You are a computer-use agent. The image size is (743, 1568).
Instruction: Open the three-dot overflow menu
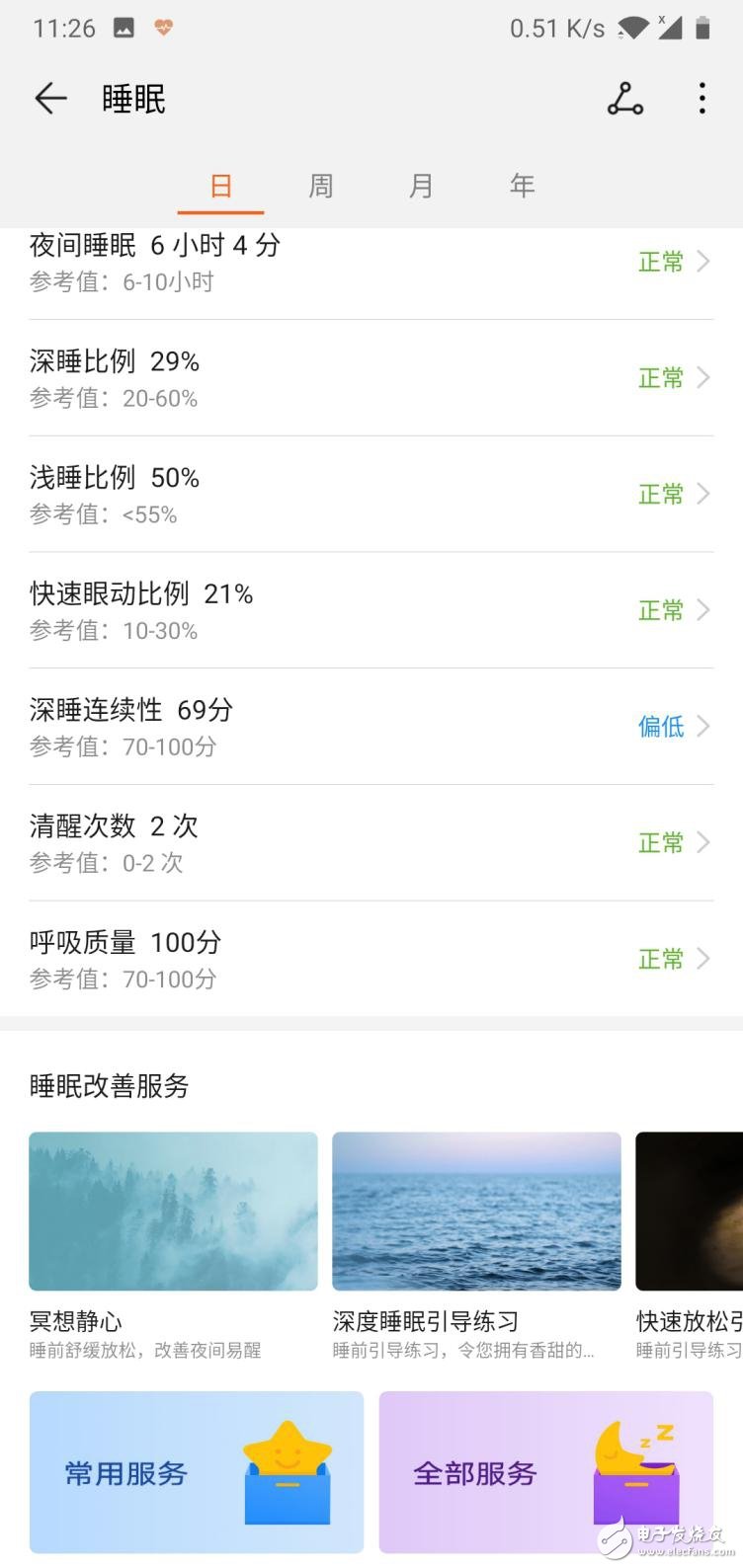702,99
